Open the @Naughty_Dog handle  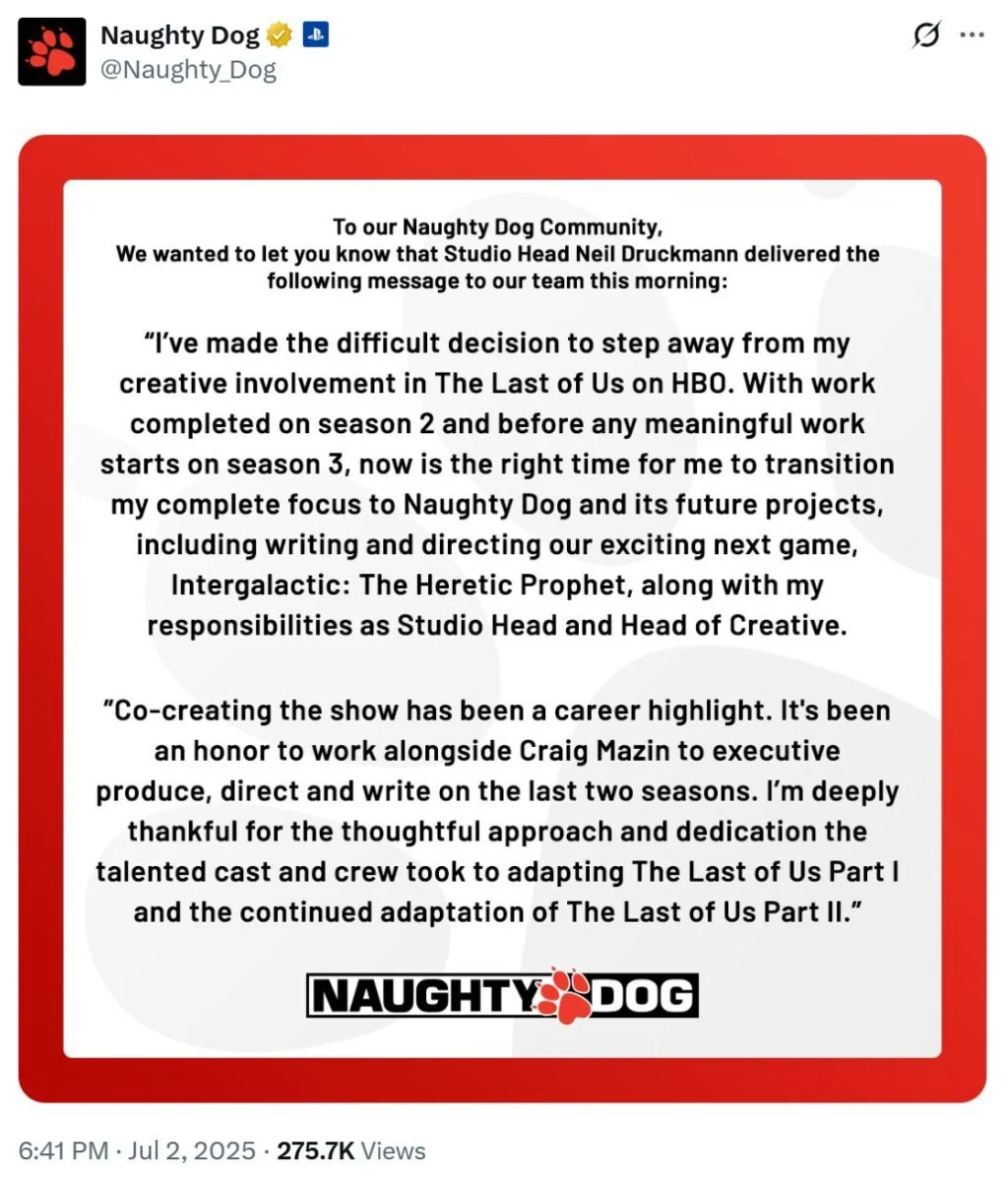[x=188, y=70]
